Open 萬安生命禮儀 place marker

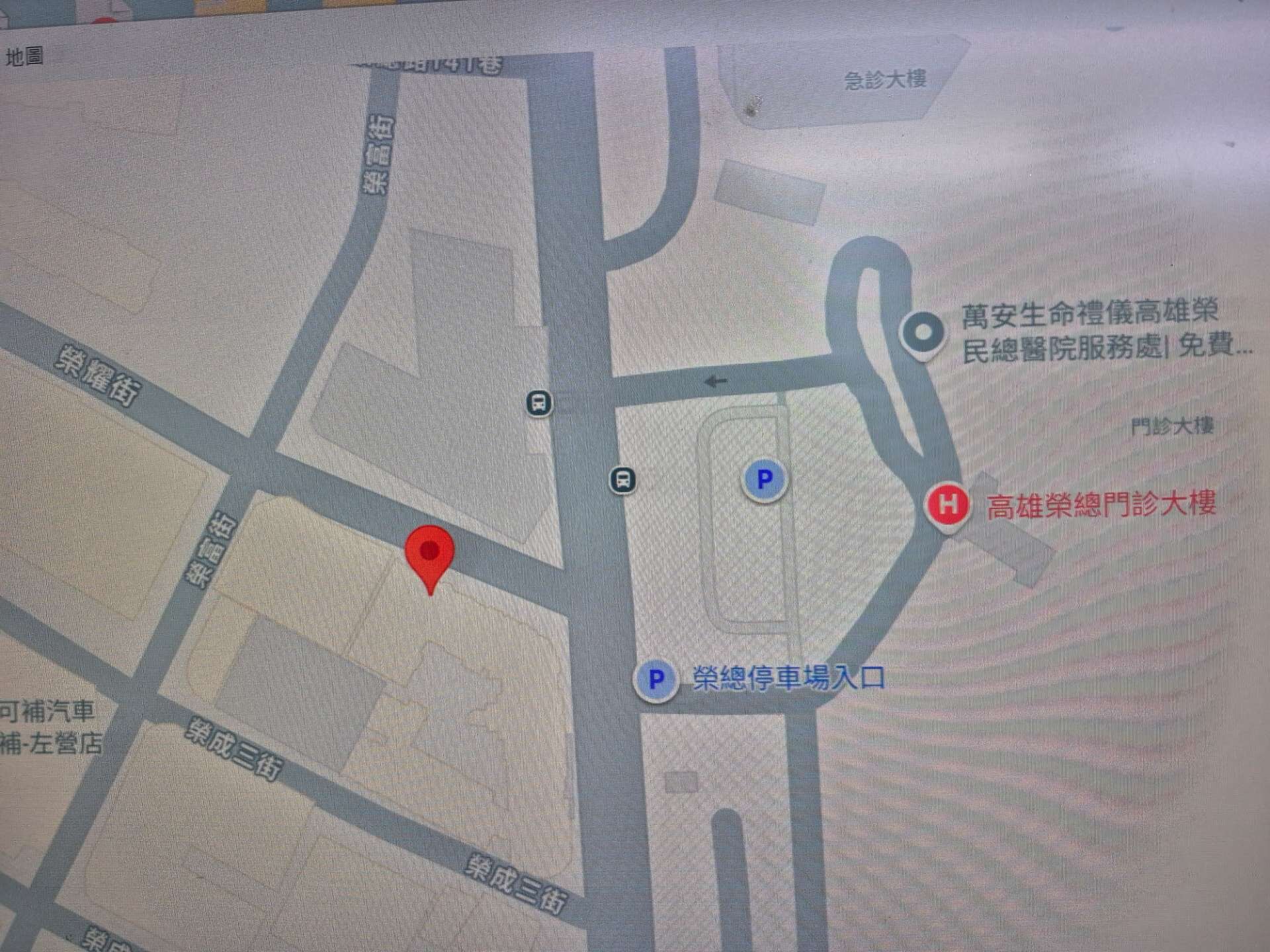click(923, 332)
